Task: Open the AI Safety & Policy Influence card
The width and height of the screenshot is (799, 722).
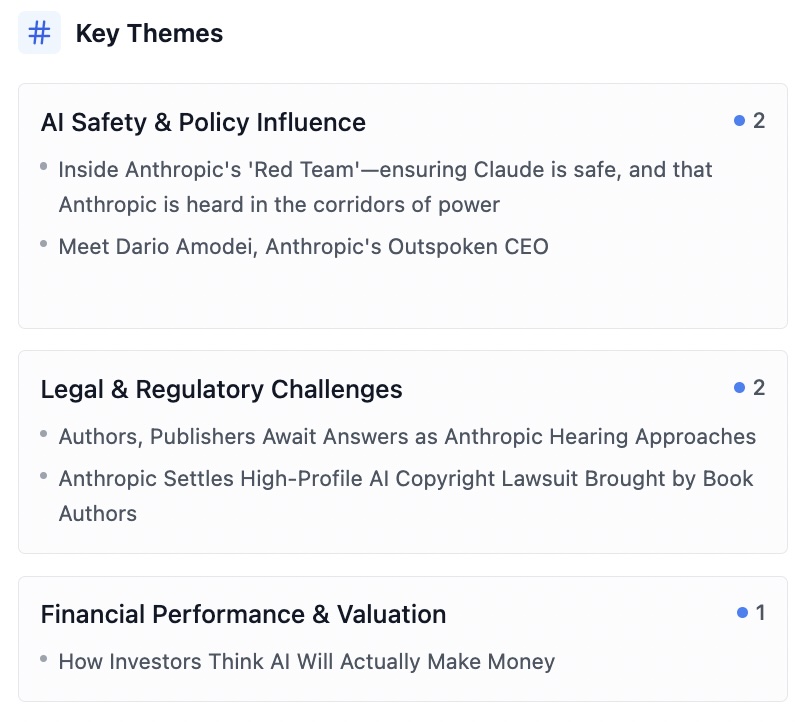Action: pyautogui.click(x=203, y=123)
